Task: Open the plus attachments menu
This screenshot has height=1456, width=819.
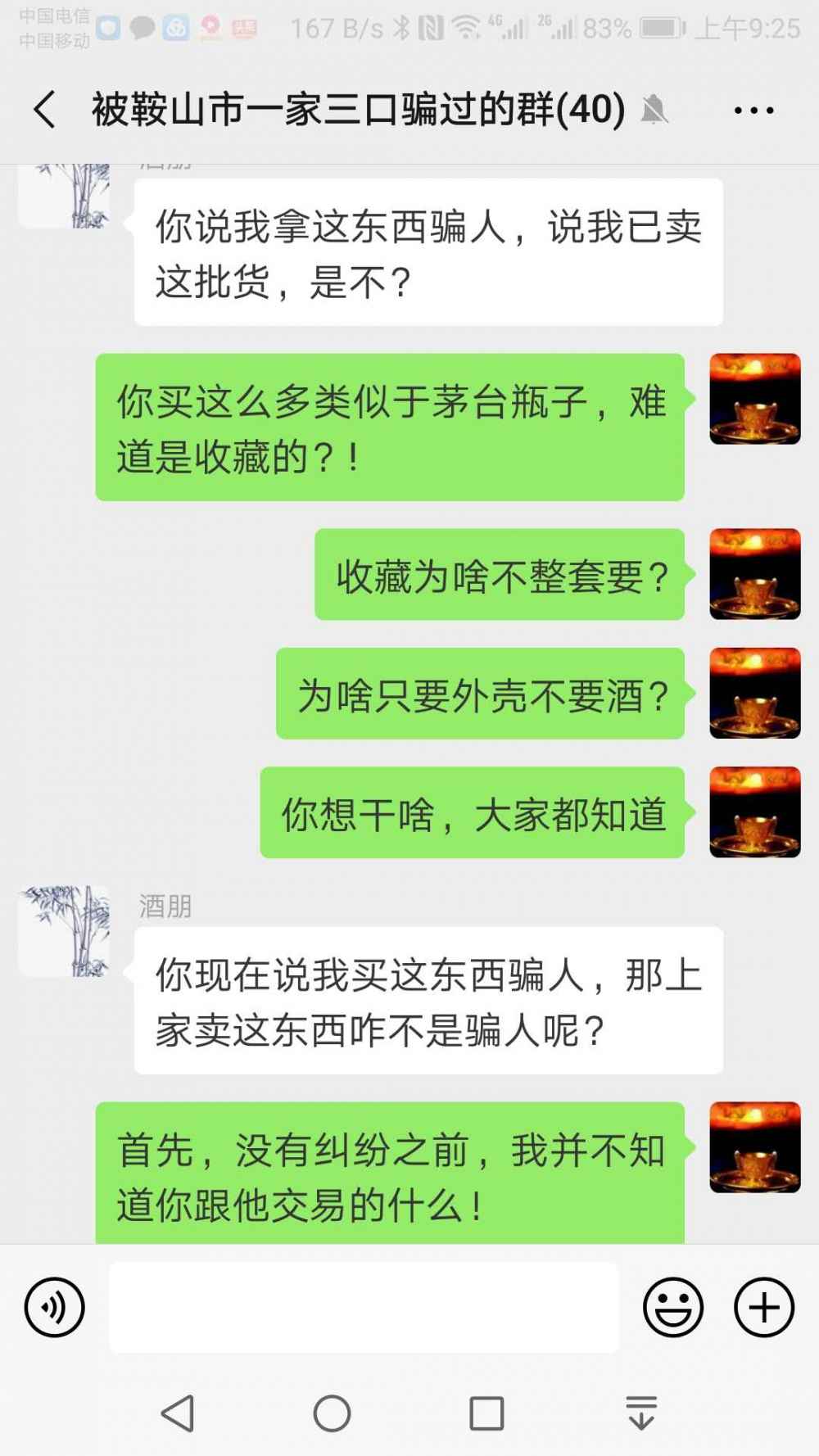Action: [x=763, y=1307]
